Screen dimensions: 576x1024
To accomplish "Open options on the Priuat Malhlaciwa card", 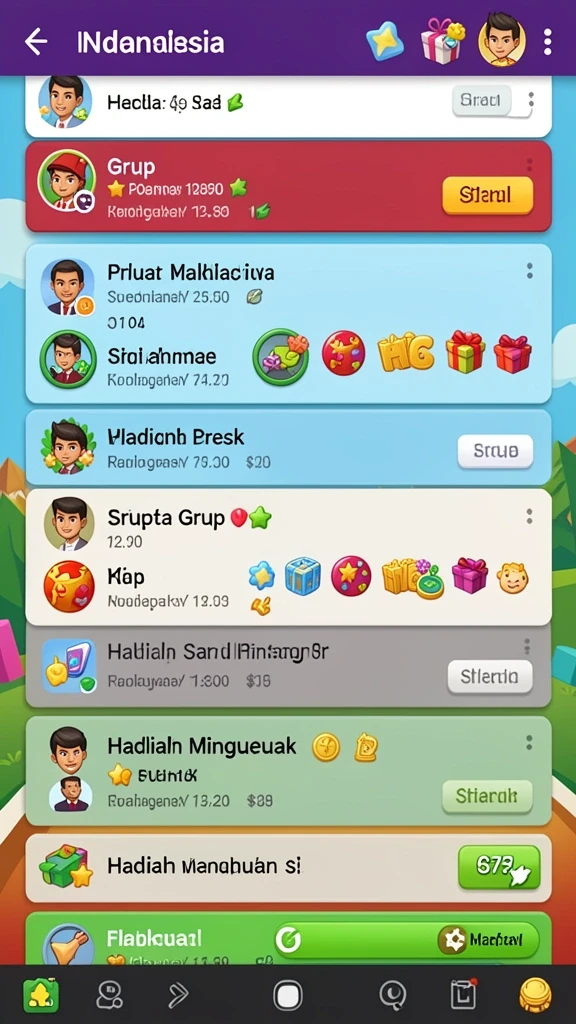I will click(529, 271).
